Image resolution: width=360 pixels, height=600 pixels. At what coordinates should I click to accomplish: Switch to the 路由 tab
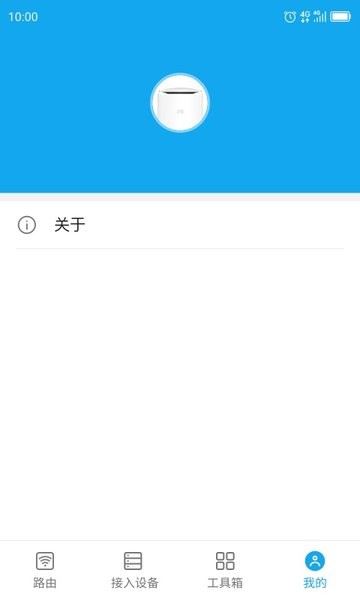45,570
